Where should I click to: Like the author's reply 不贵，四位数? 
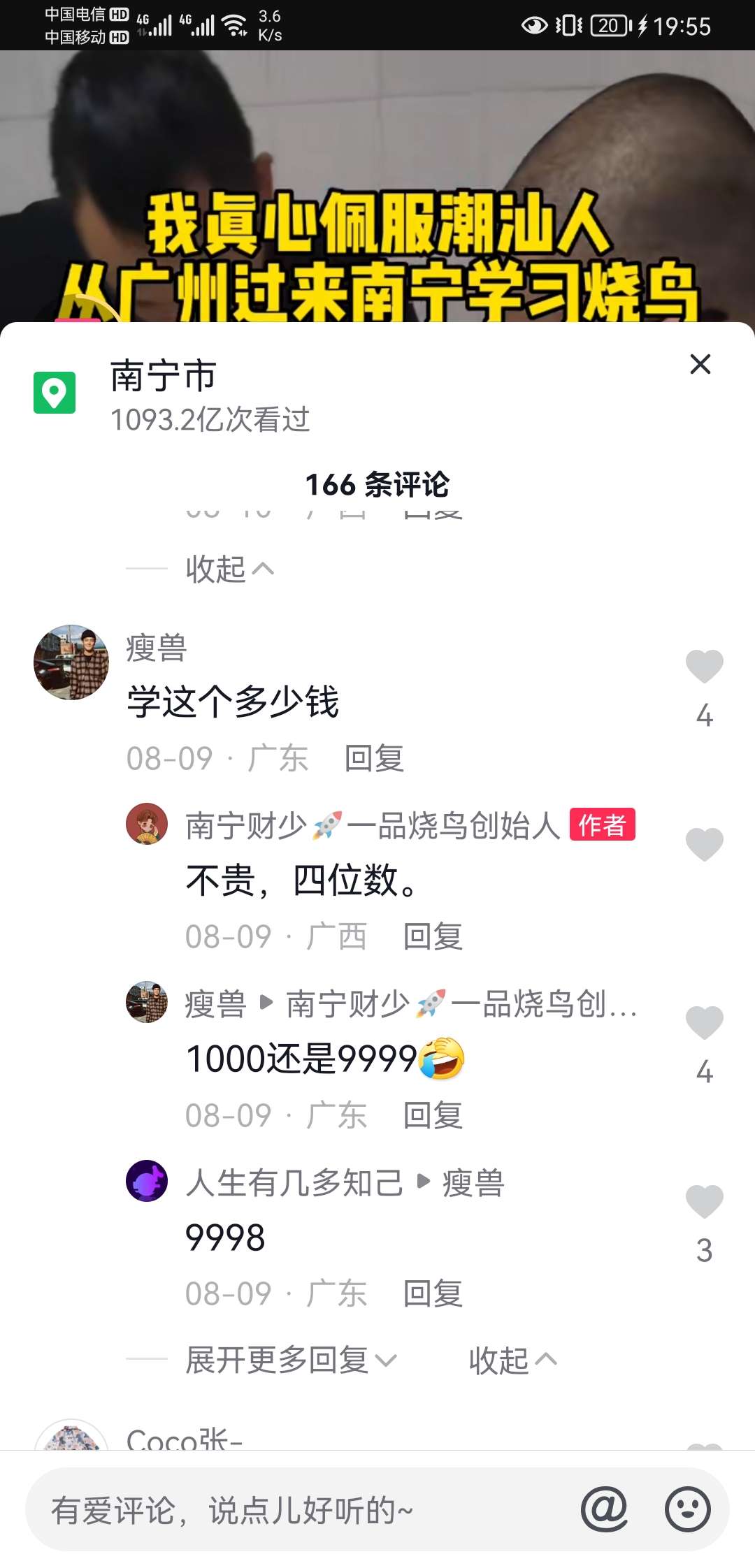click(x=704, y=844)
